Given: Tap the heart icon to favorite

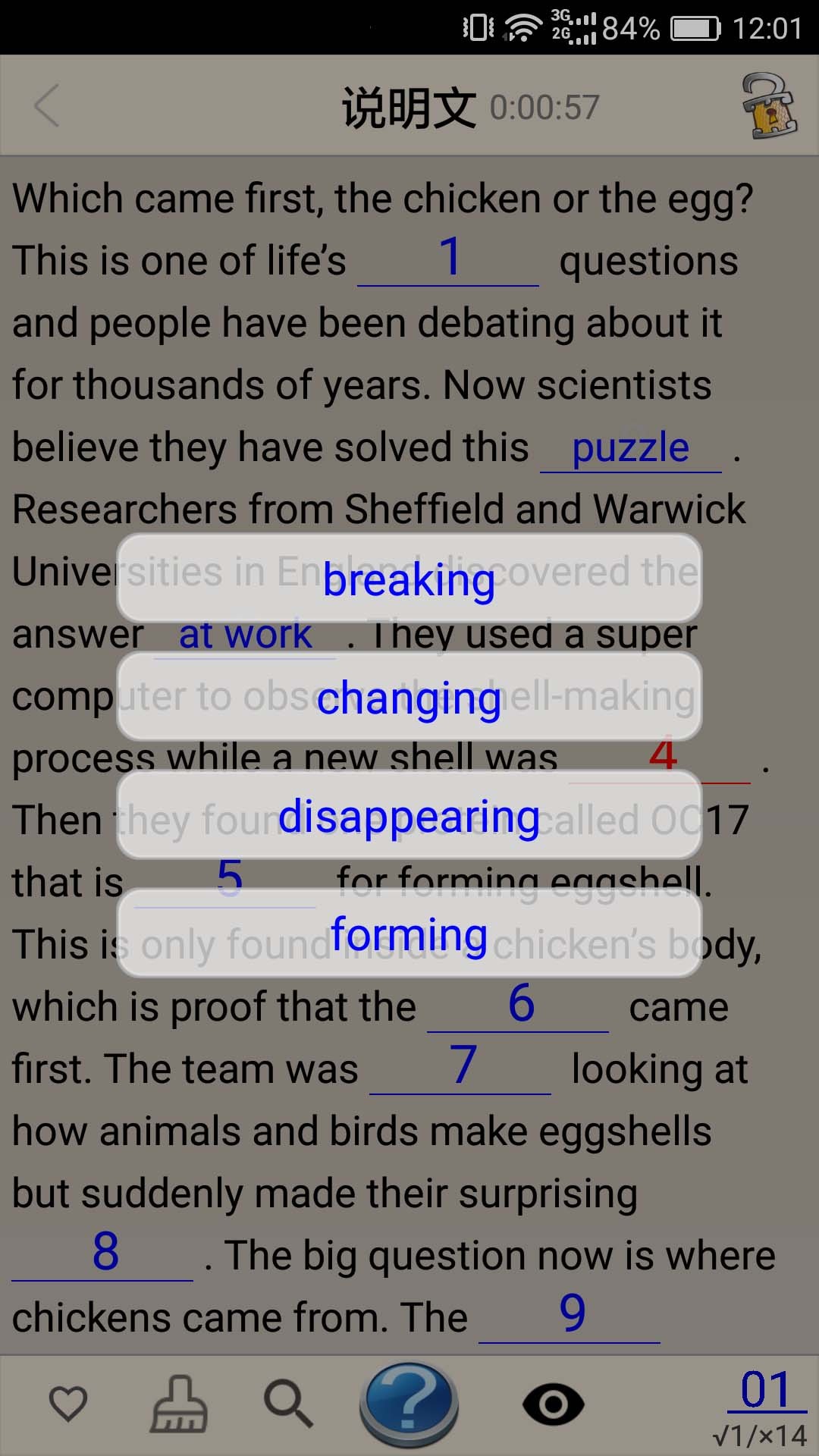Looking at the screenshot, I should 68,1404.
